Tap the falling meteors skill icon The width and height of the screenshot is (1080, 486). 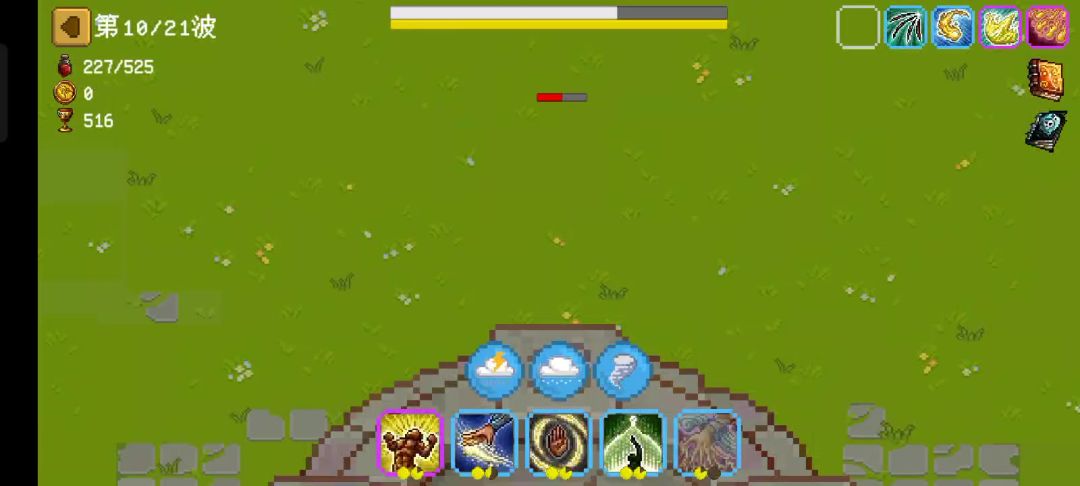click(x=1047, y=27)
